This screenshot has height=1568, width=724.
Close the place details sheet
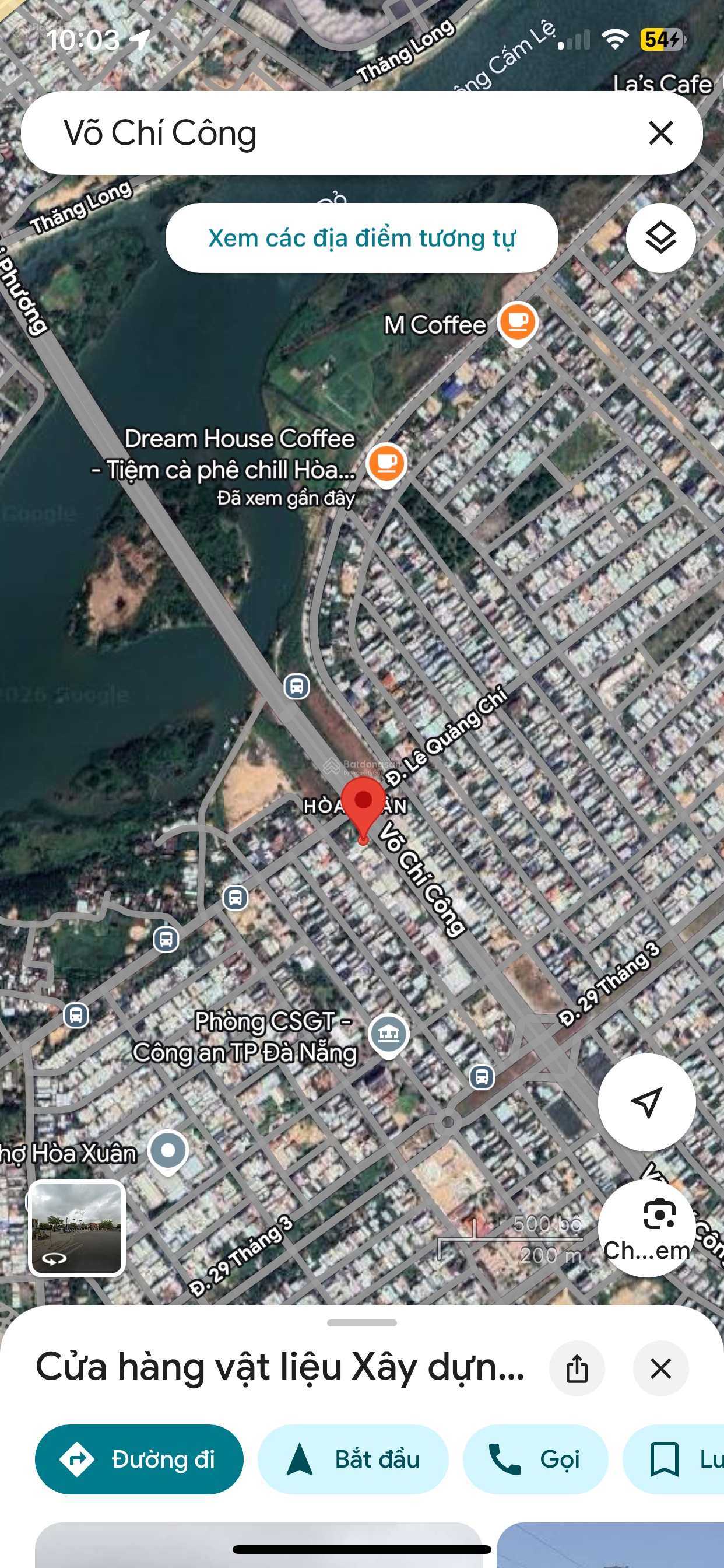(x=660, y=1369)
